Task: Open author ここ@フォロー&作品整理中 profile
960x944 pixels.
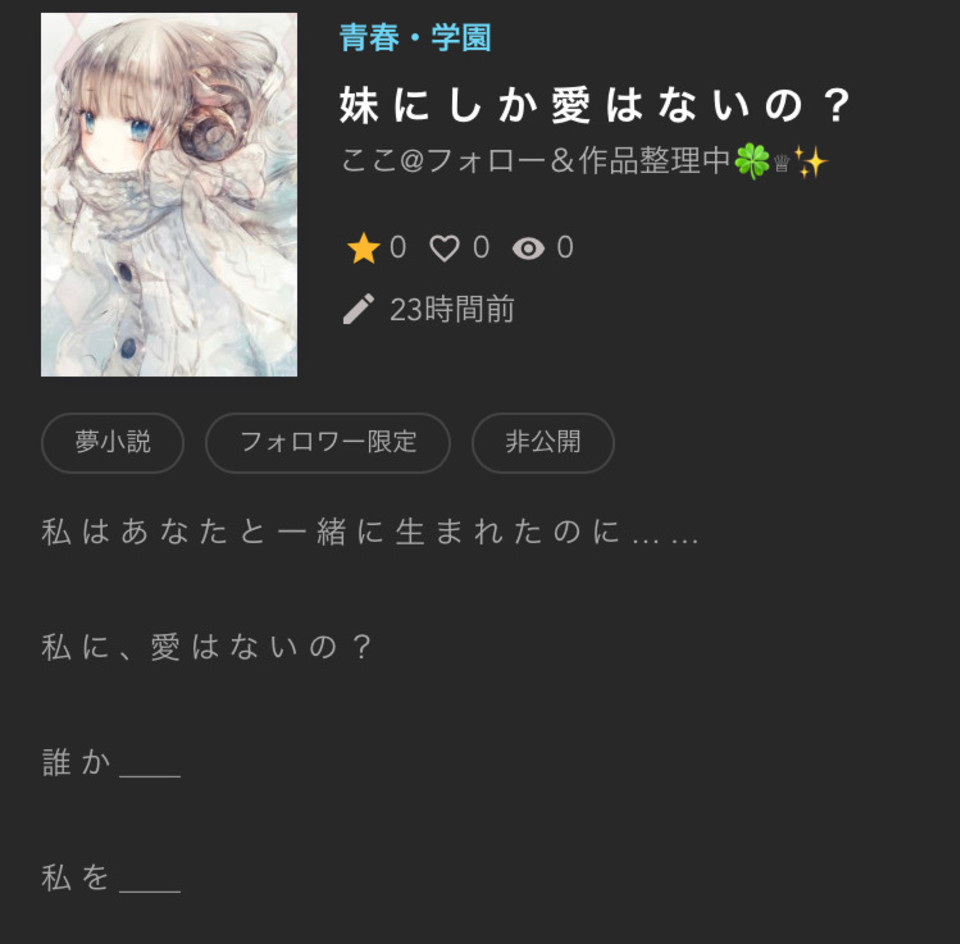Action: coord(584,160)
